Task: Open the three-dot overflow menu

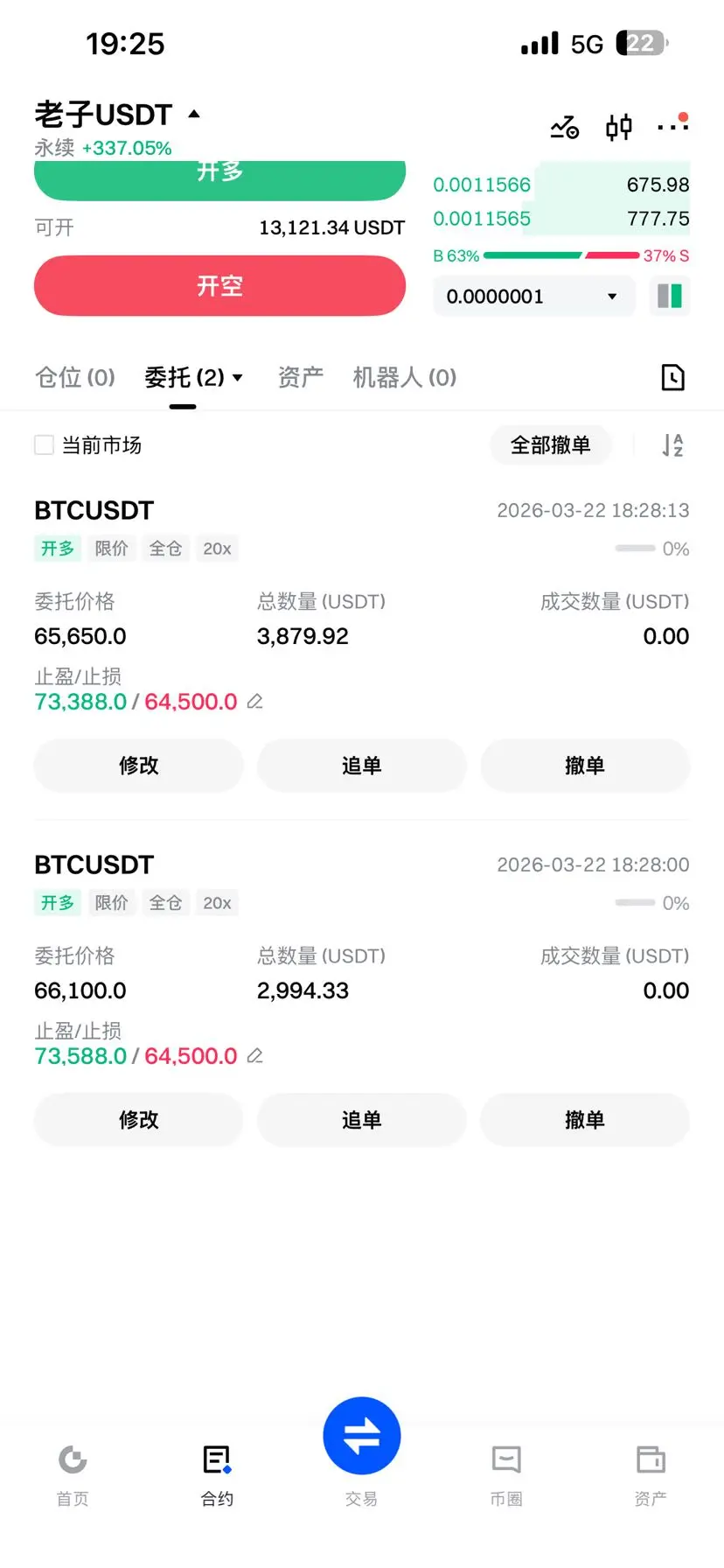Action: click(x=672, y=127)
